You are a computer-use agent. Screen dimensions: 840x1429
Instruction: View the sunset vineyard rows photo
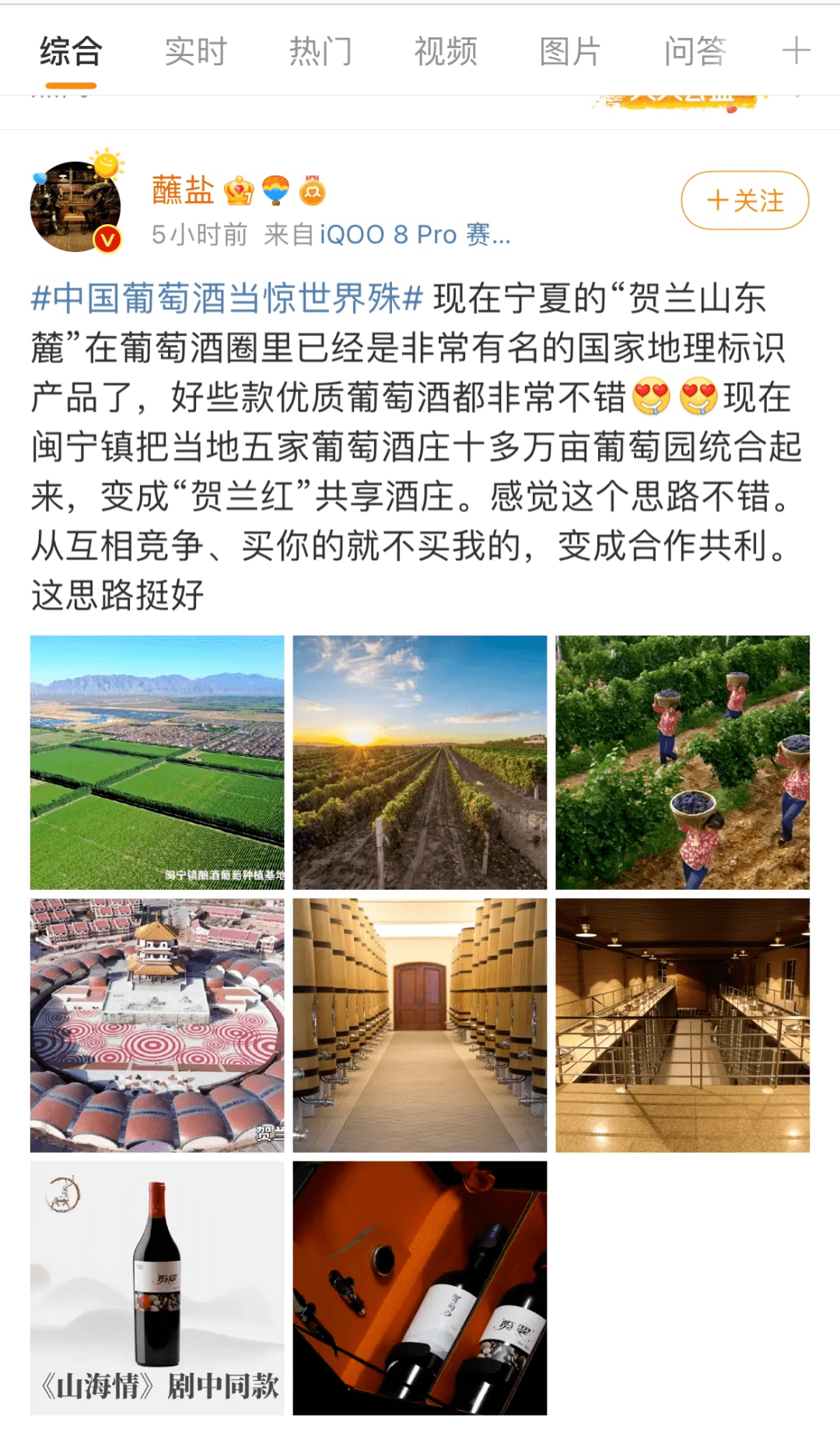click(420, 762)
